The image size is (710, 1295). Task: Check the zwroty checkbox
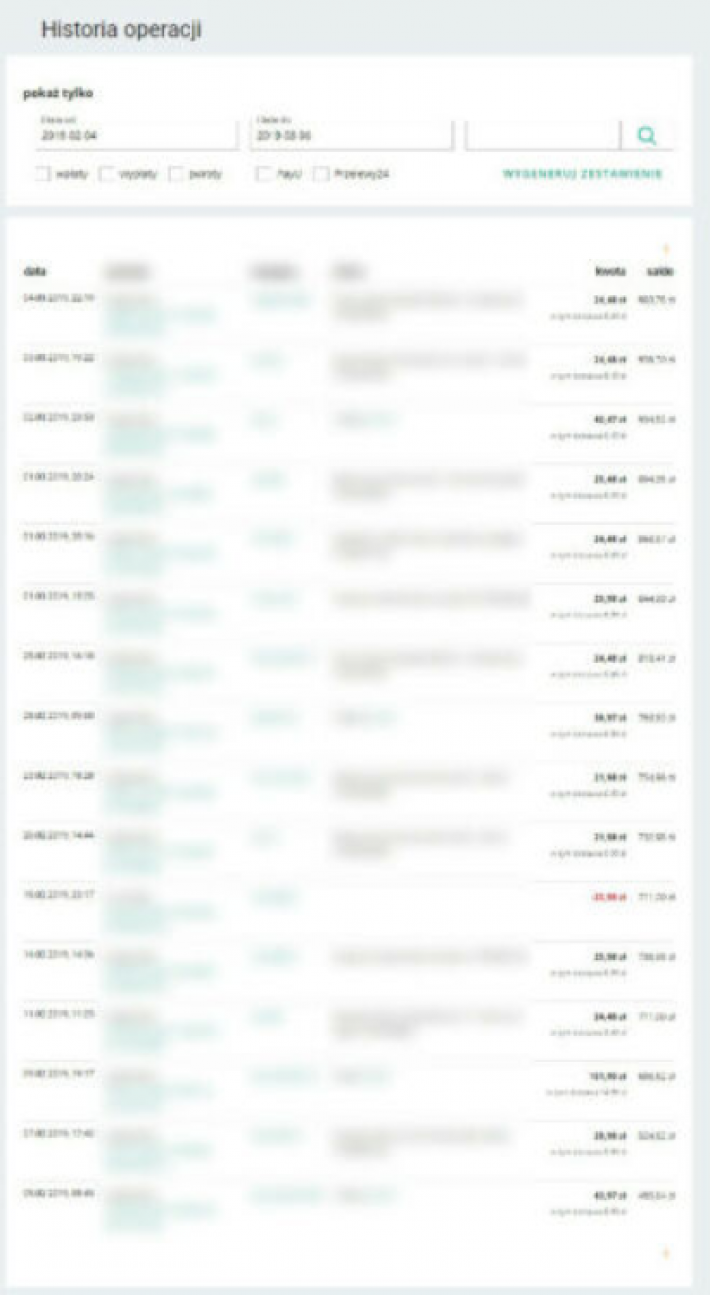click(177, 174)
